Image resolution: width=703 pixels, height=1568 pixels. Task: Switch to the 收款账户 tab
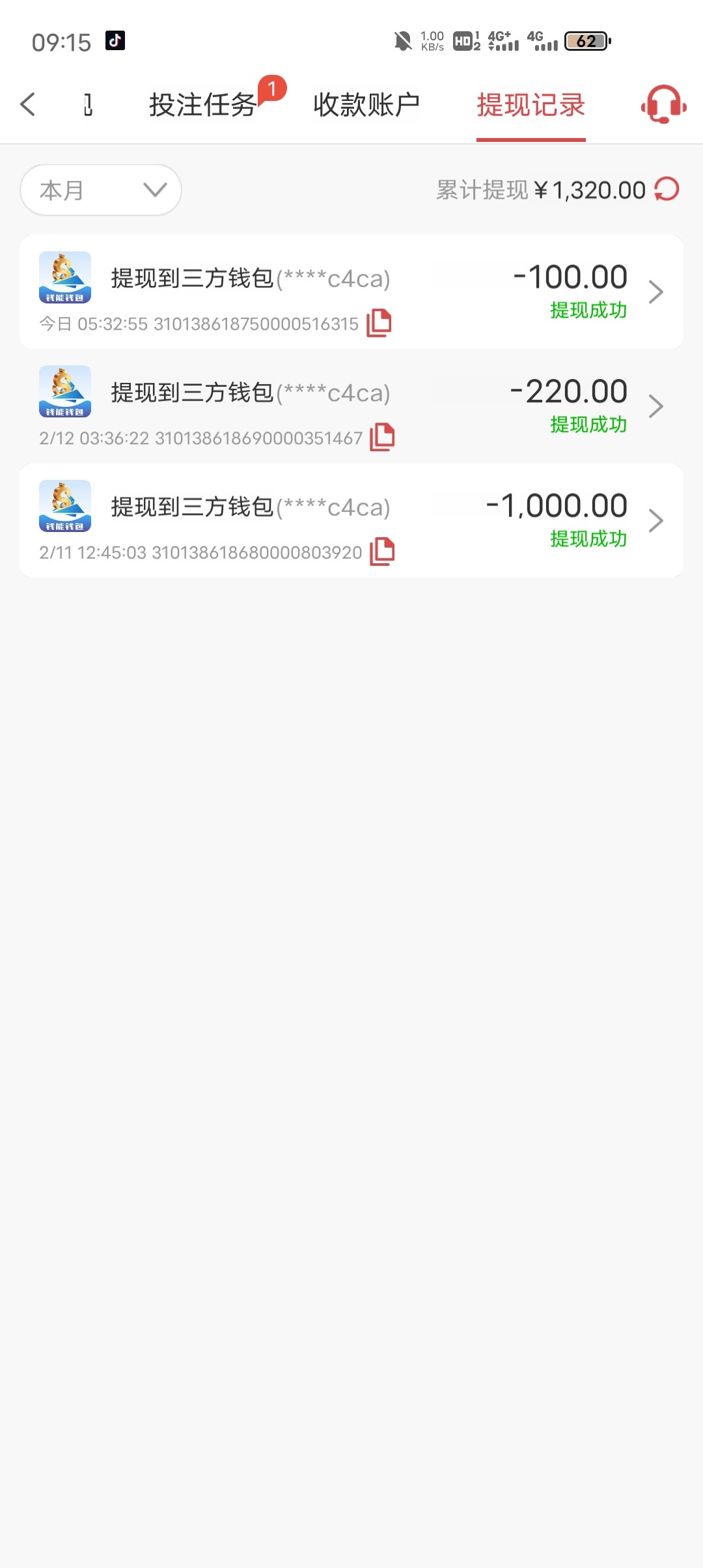[366, 105]
